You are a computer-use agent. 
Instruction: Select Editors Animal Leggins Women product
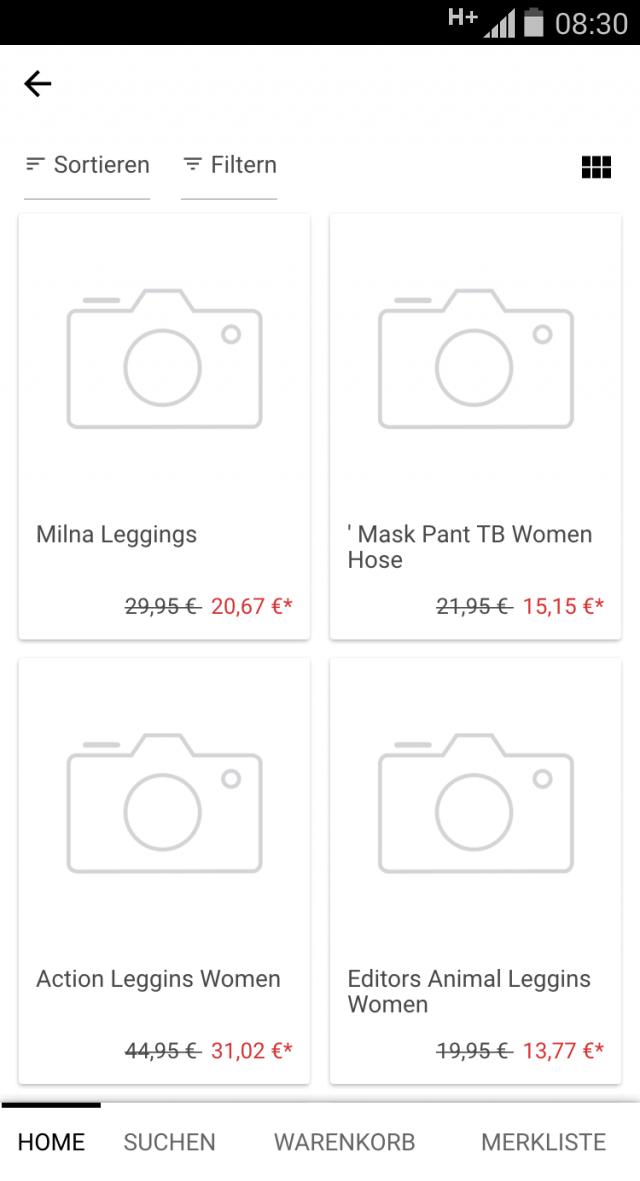coord(475,870)
